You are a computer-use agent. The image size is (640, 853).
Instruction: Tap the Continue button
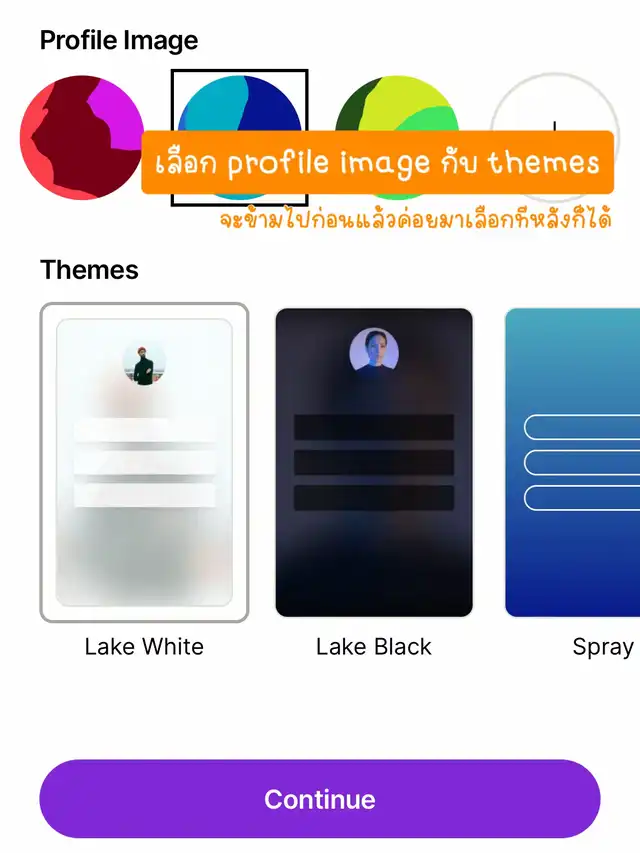[x=320, y=799]
